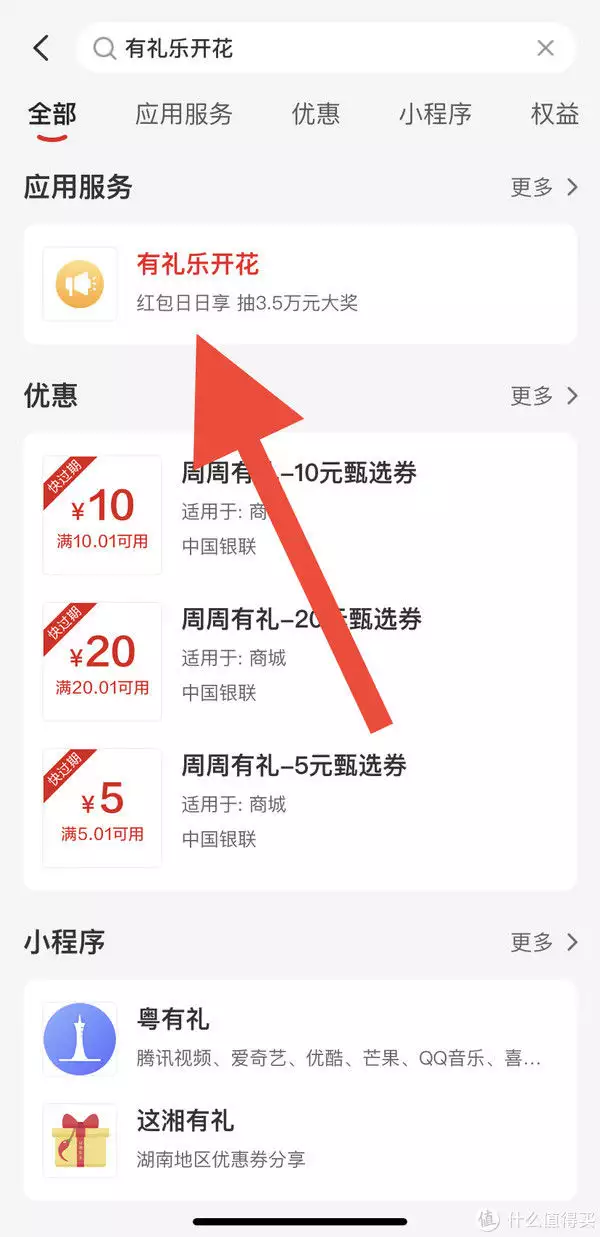View more 应用服务 results
Viewport: 600px width, 1237px height.
pos(544,187)
